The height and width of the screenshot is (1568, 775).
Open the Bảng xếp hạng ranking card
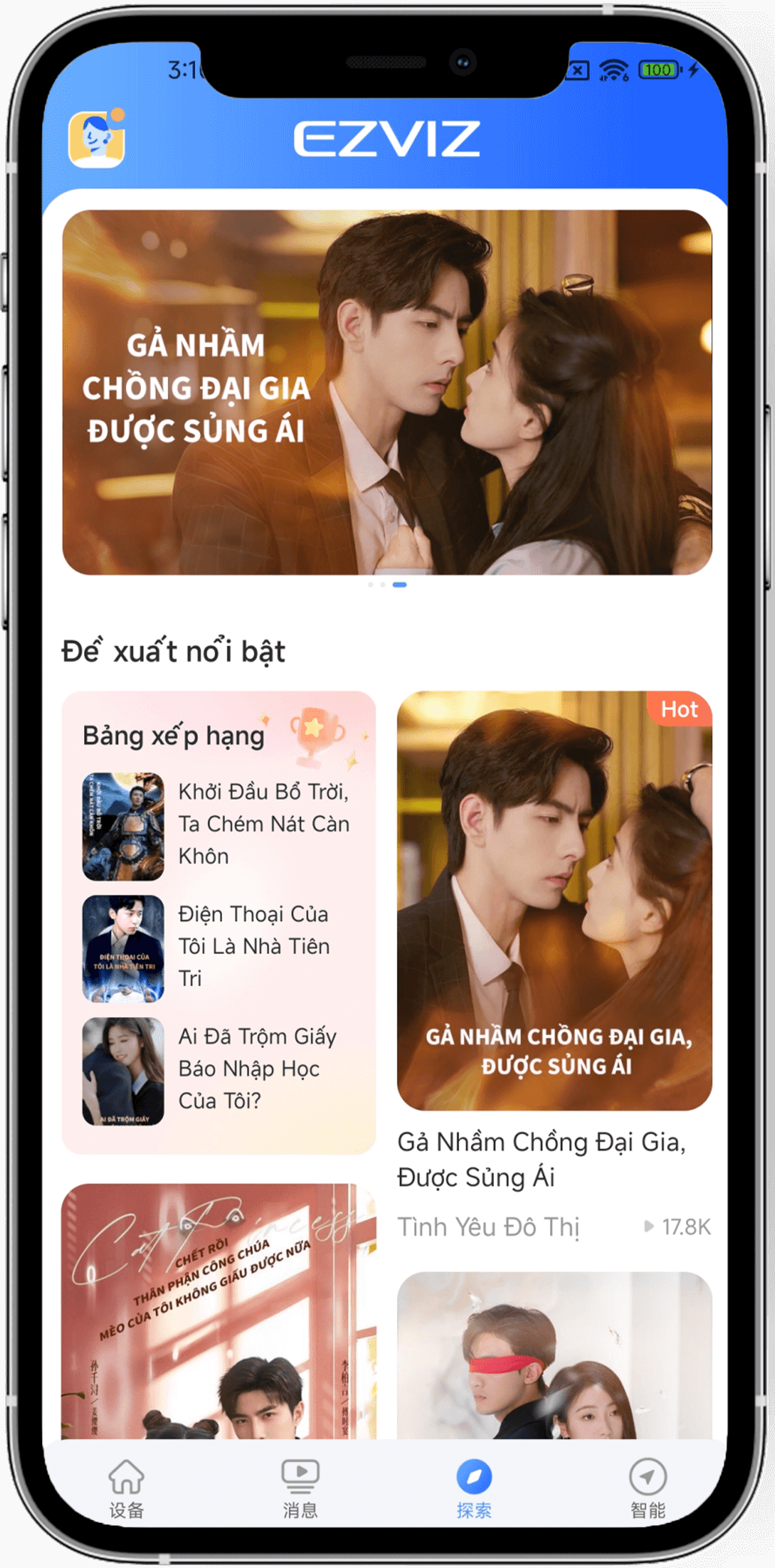[173, 736]
